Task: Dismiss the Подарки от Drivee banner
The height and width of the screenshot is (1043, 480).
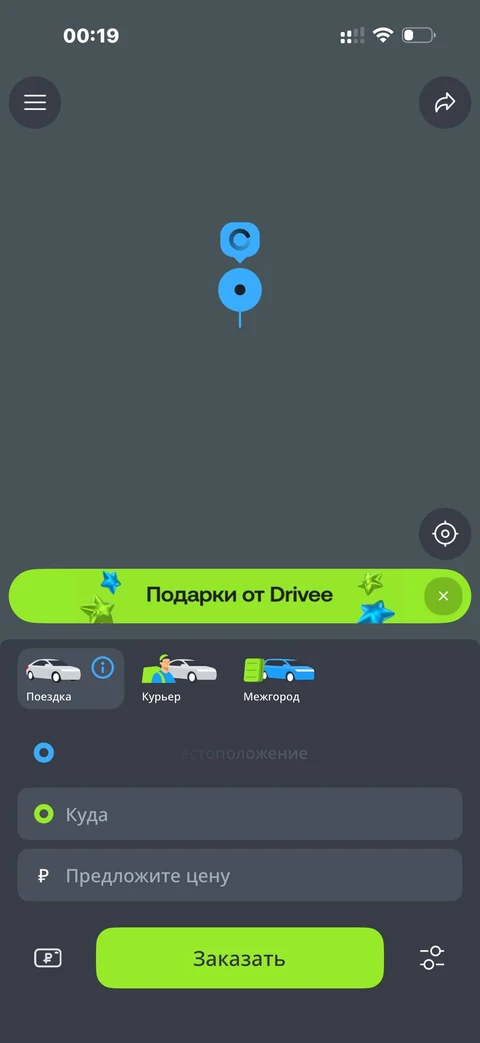Action: point(443,596)
